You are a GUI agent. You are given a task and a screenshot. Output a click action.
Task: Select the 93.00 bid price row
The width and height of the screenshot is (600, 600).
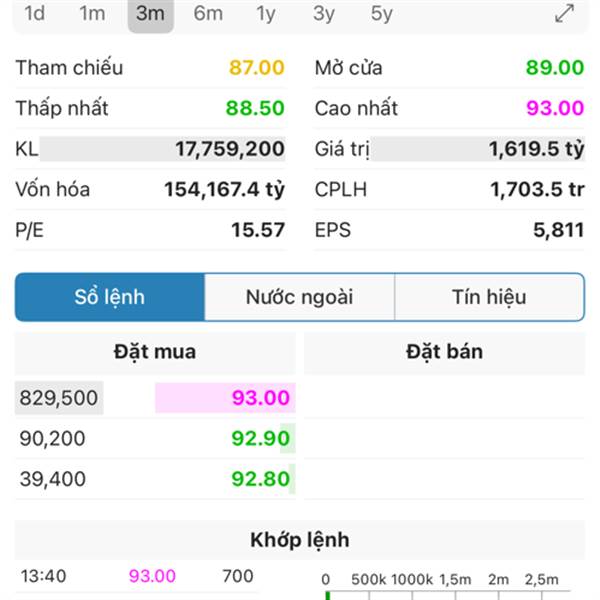coord(155,398)
